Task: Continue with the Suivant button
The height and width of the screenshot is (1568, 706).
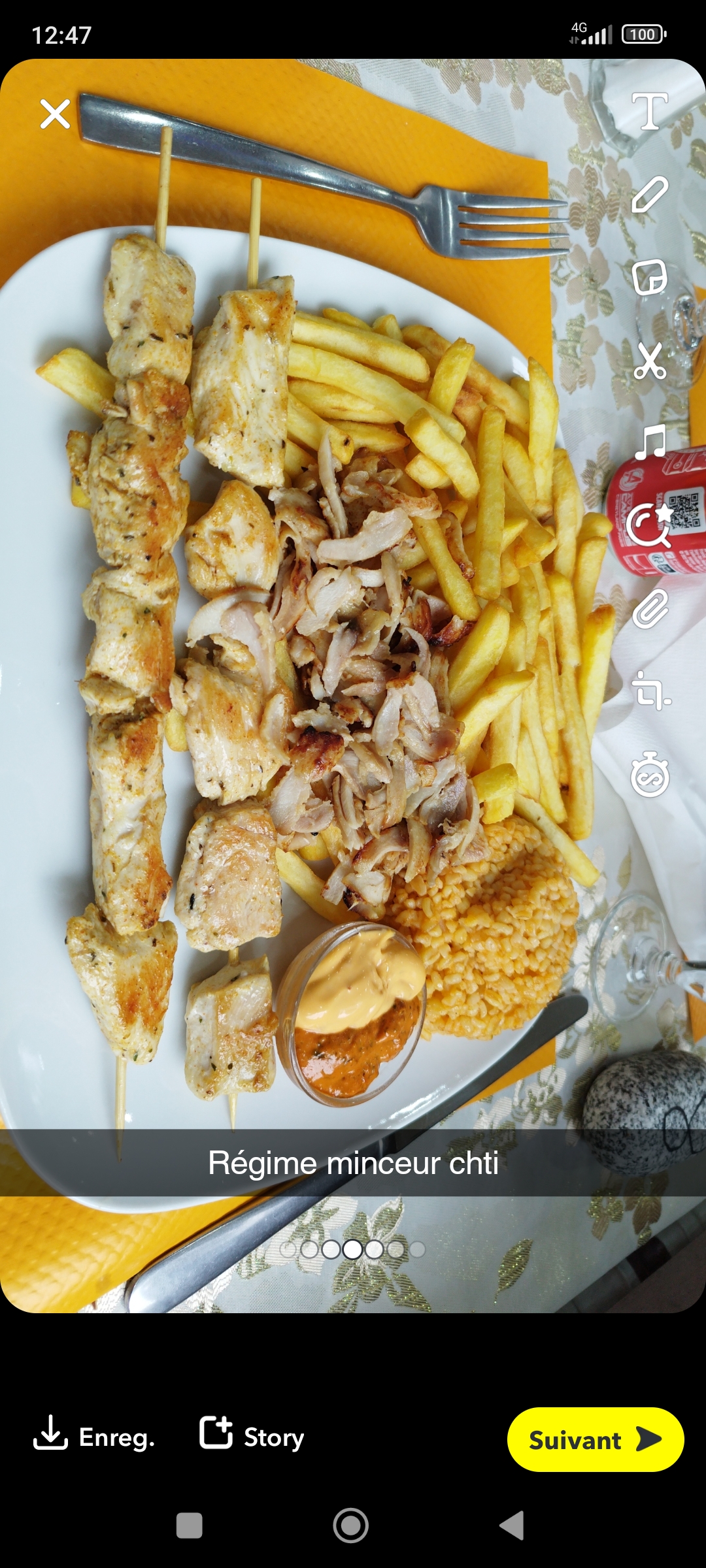Action: [x=596, y=1439]
